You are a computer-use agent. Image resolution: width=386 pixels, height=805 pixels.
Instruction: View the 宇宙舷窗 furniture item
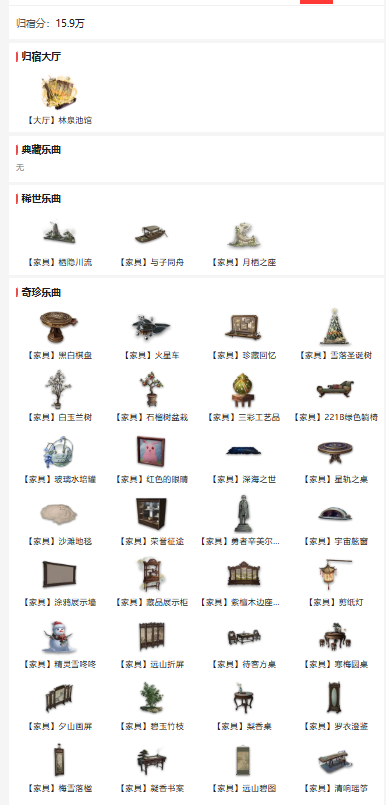tap(335, 521)
